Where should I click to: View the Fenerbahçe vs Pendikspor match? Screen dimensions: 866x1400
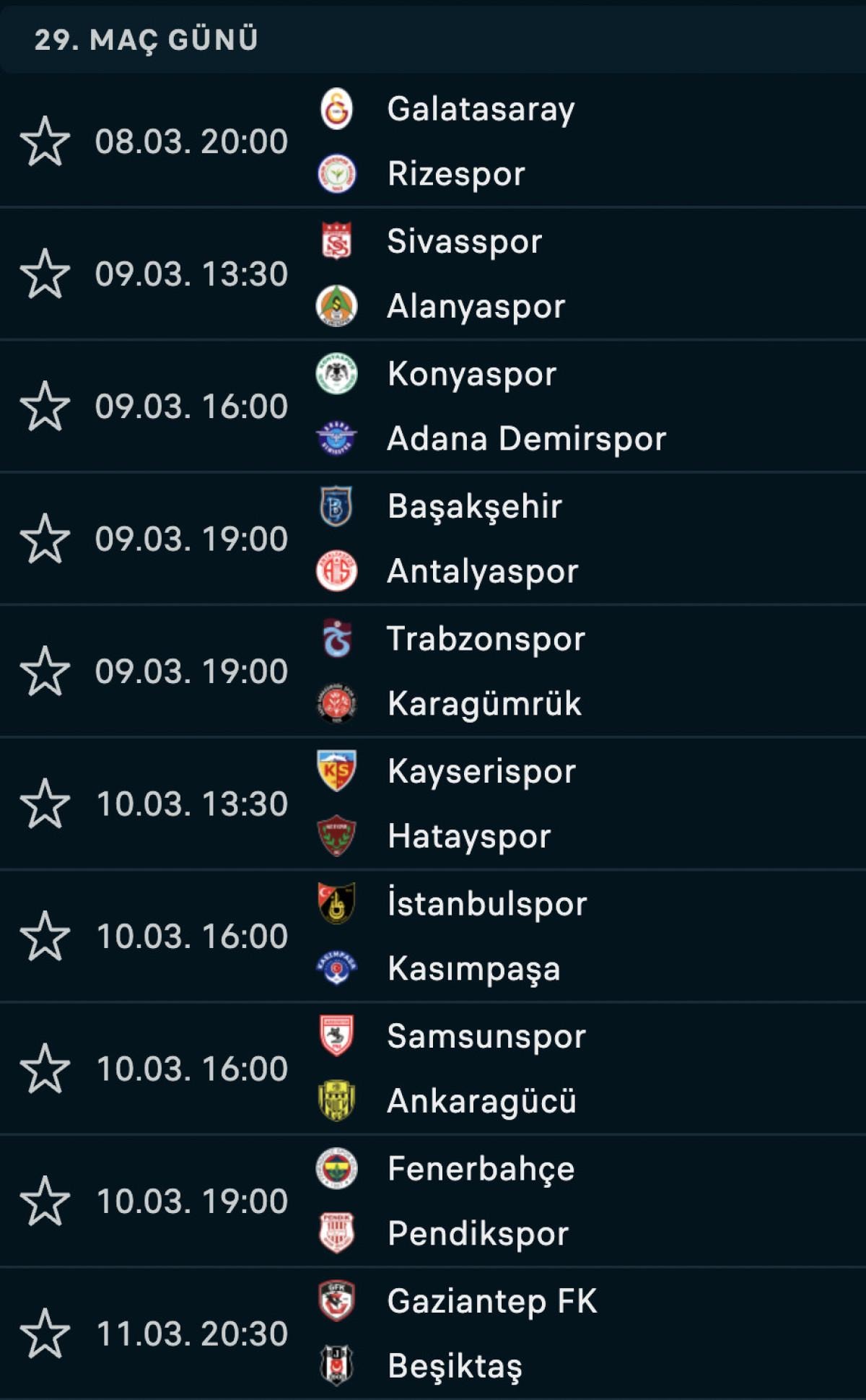coord(505,1201)
